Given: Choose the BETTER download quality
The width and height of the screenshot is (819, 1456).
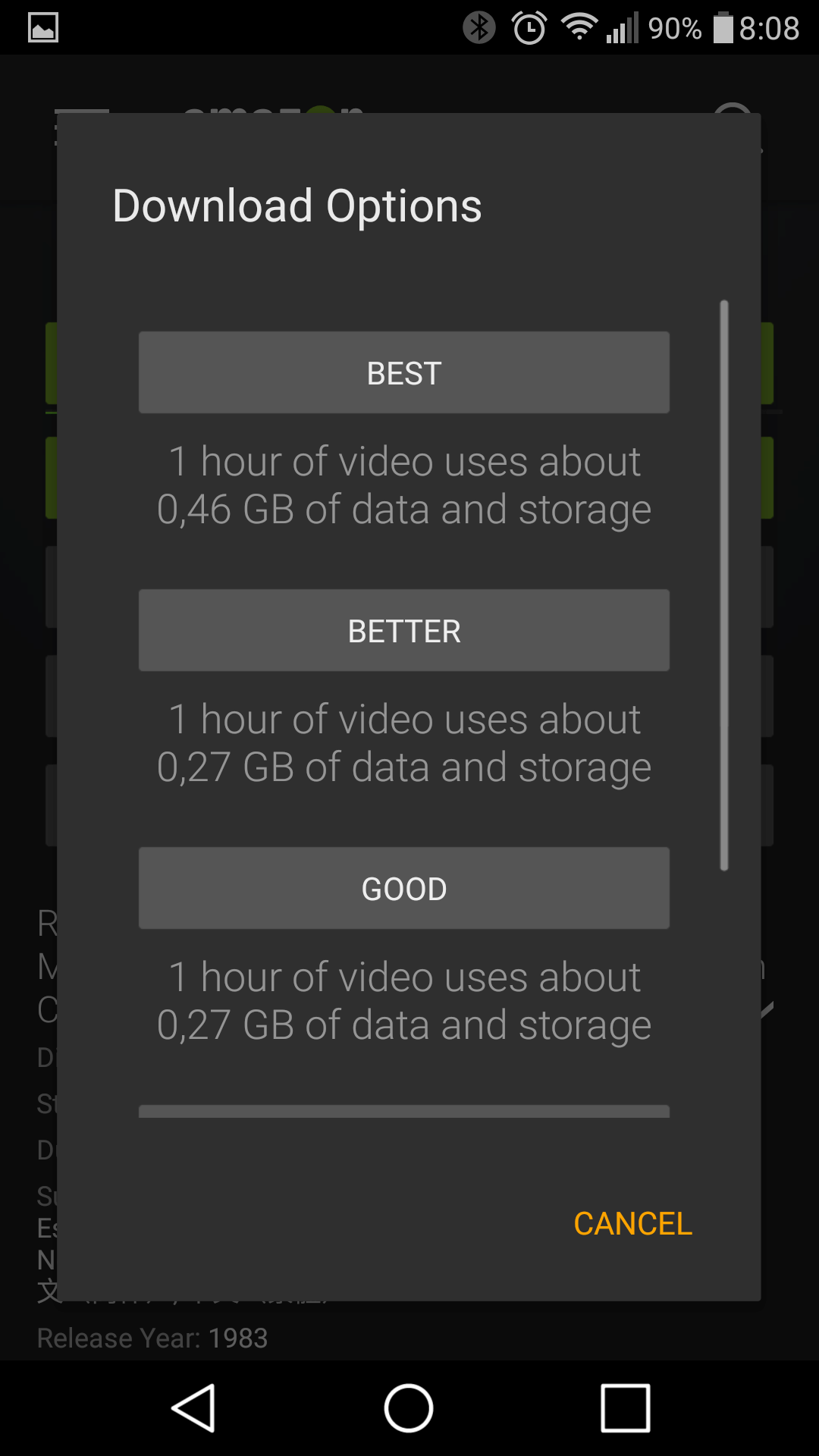Looking at the screenshot, I should [x=403, y=630].
